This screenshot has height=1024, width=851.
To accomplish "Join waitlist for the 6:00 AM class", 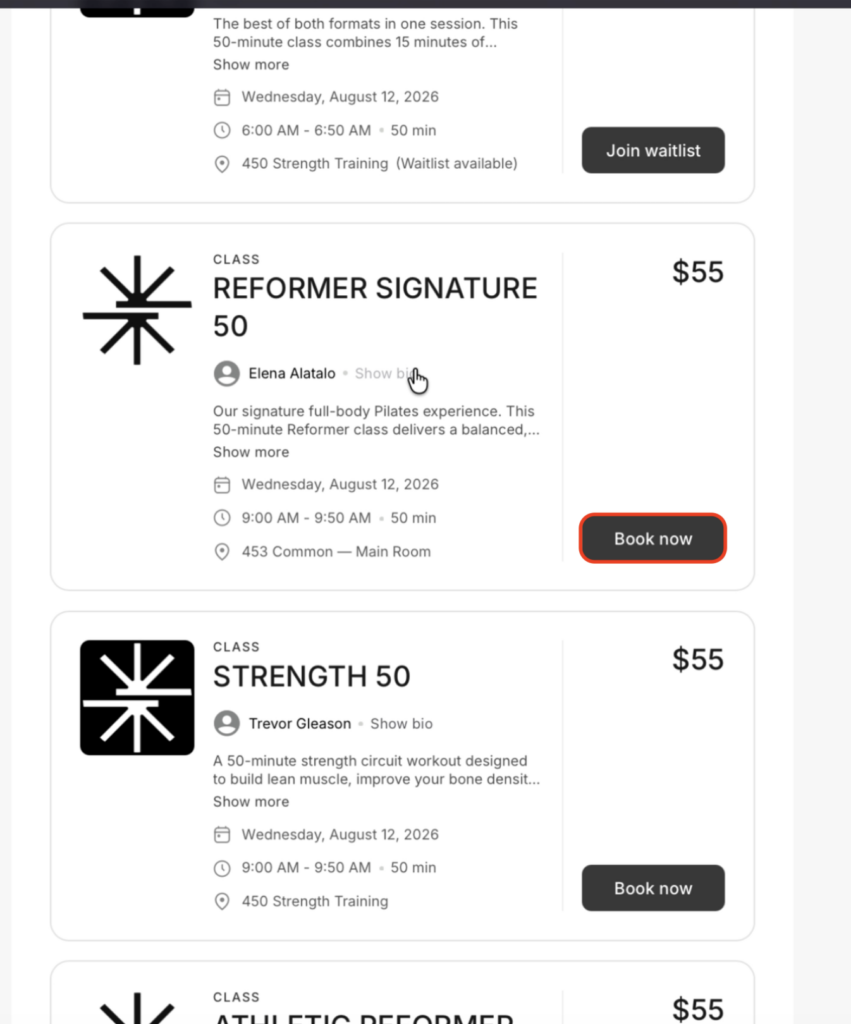I will click(653, 150).
